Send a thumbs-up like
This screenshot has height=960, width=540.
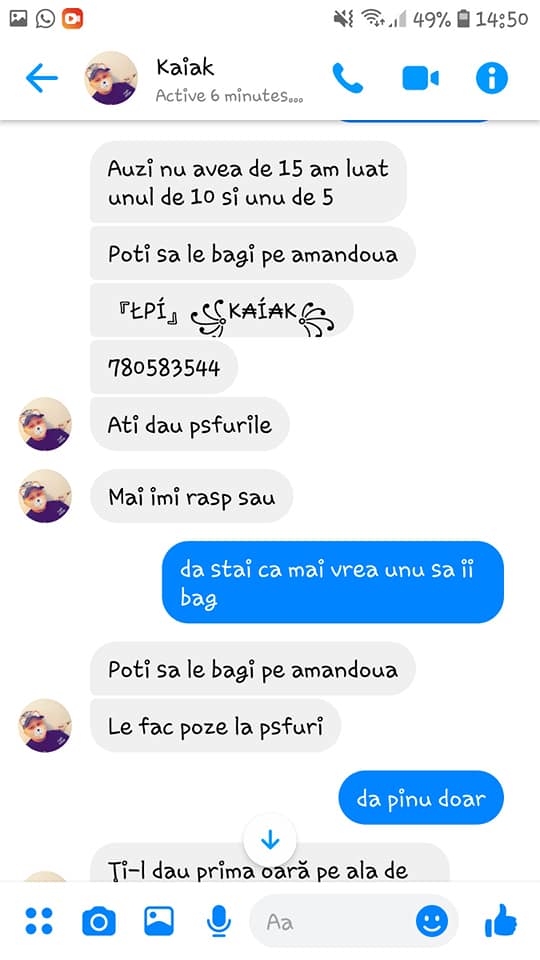click(x=501, y=920)
